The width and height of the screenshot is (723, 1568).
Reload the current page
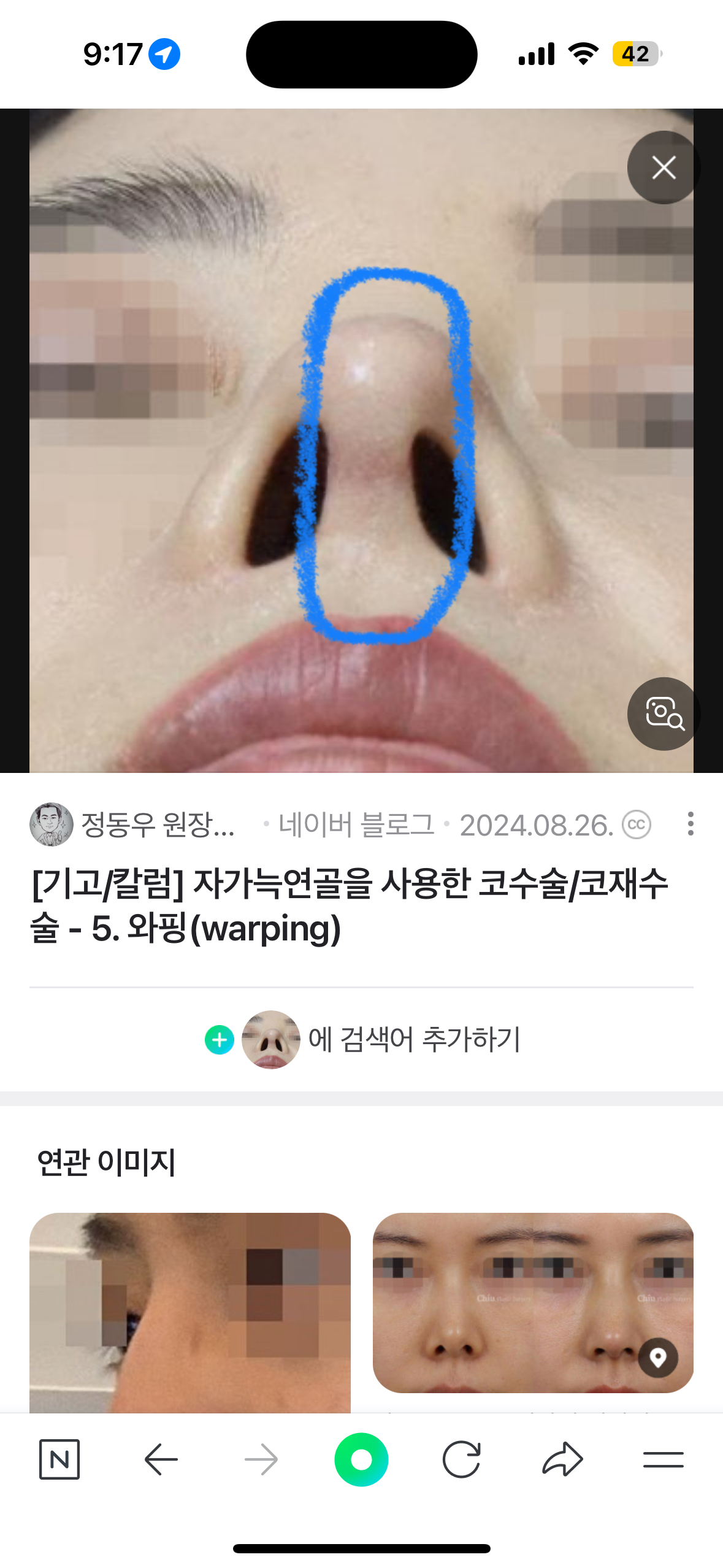(x=461, y=1459)
